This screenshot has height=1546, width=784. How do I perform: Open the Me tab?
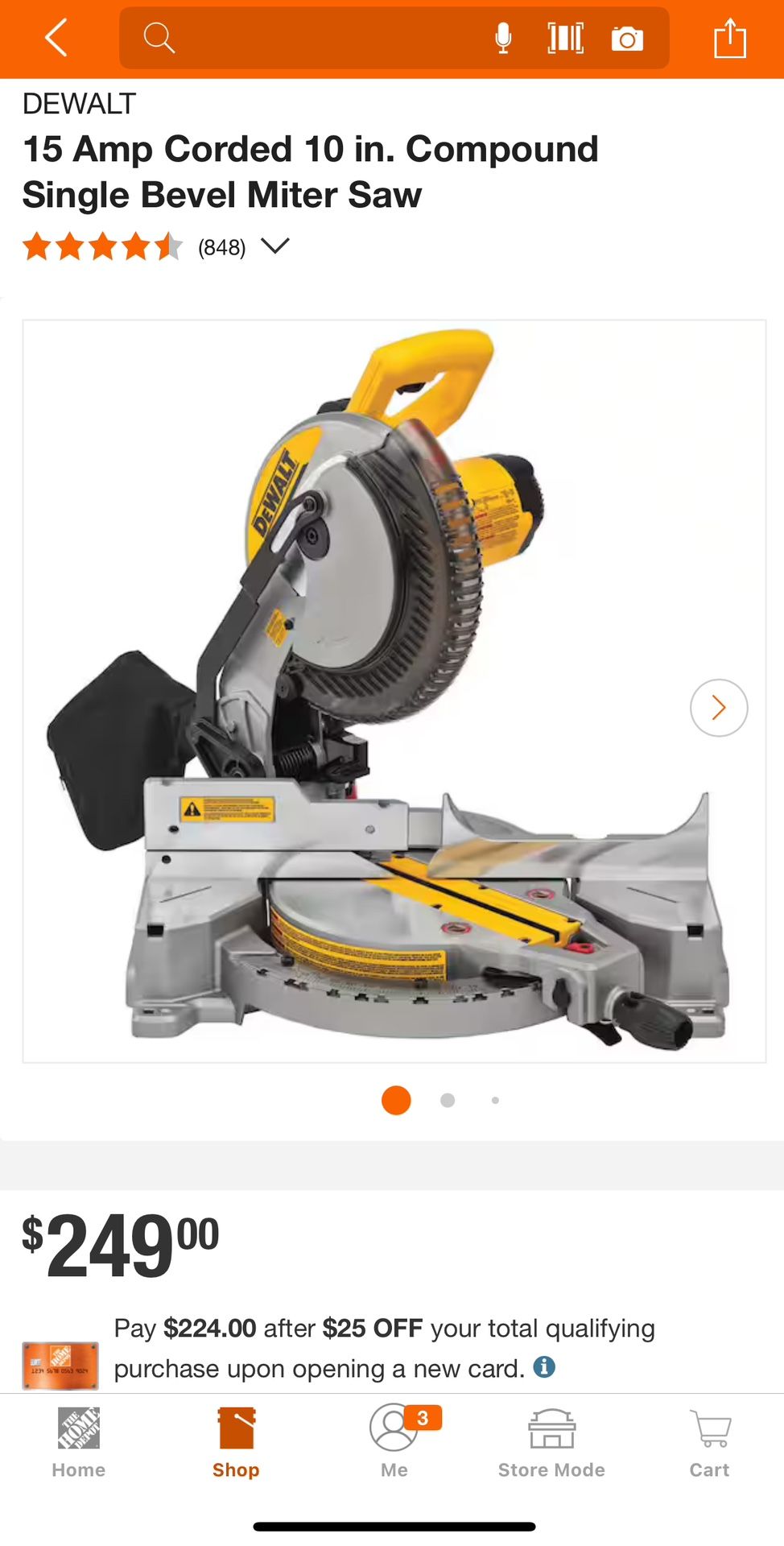(x=394, y=1442)
